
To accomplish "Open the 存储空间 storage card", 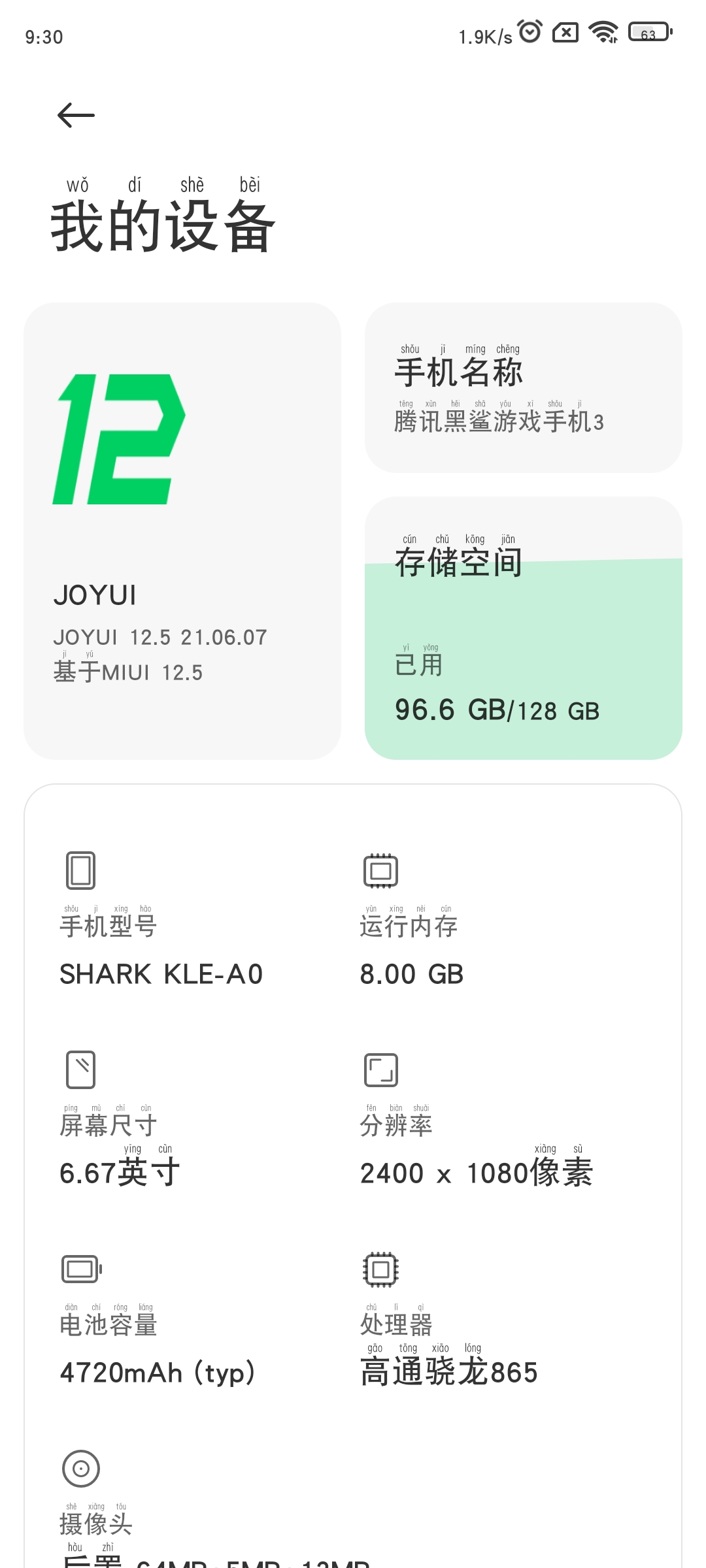I will click(523, 628).
